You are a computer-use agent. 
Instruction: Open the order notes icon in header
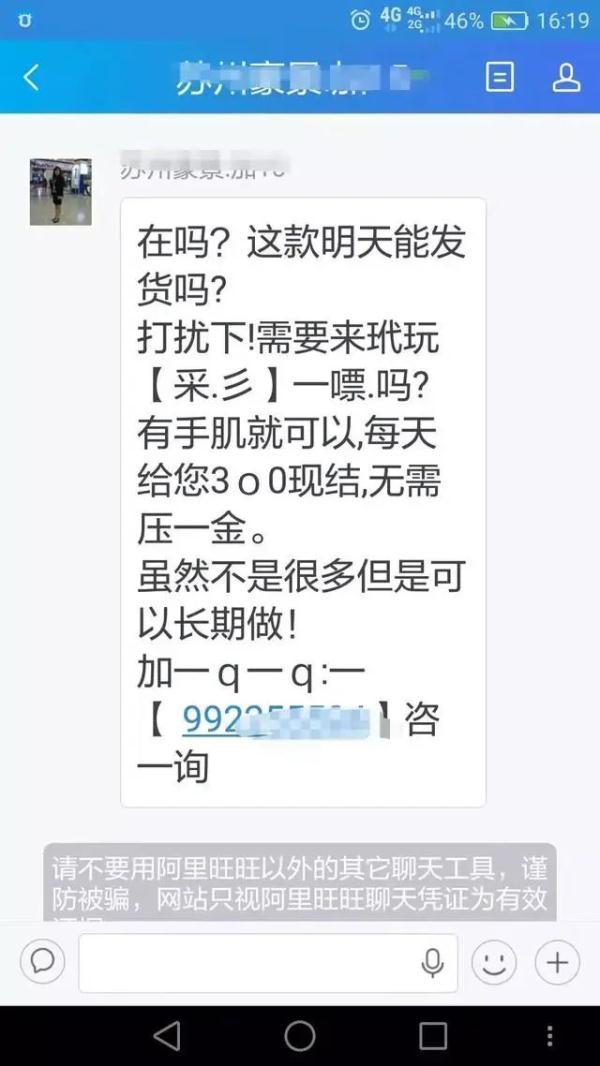500,77
